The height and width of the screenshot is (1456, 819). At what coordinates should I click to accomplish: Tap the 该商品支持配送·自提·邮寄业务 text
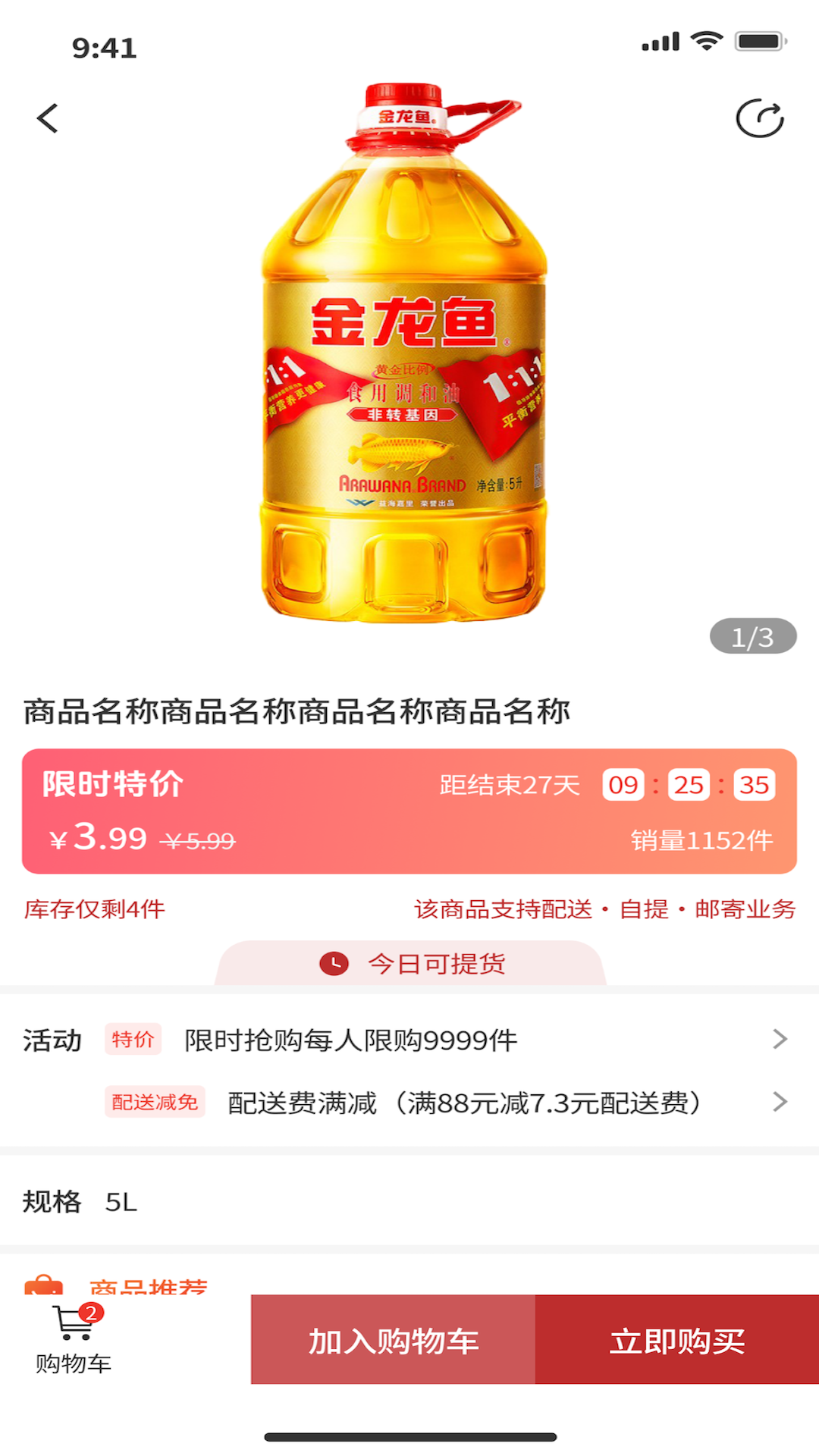click(x=605, y=909)
